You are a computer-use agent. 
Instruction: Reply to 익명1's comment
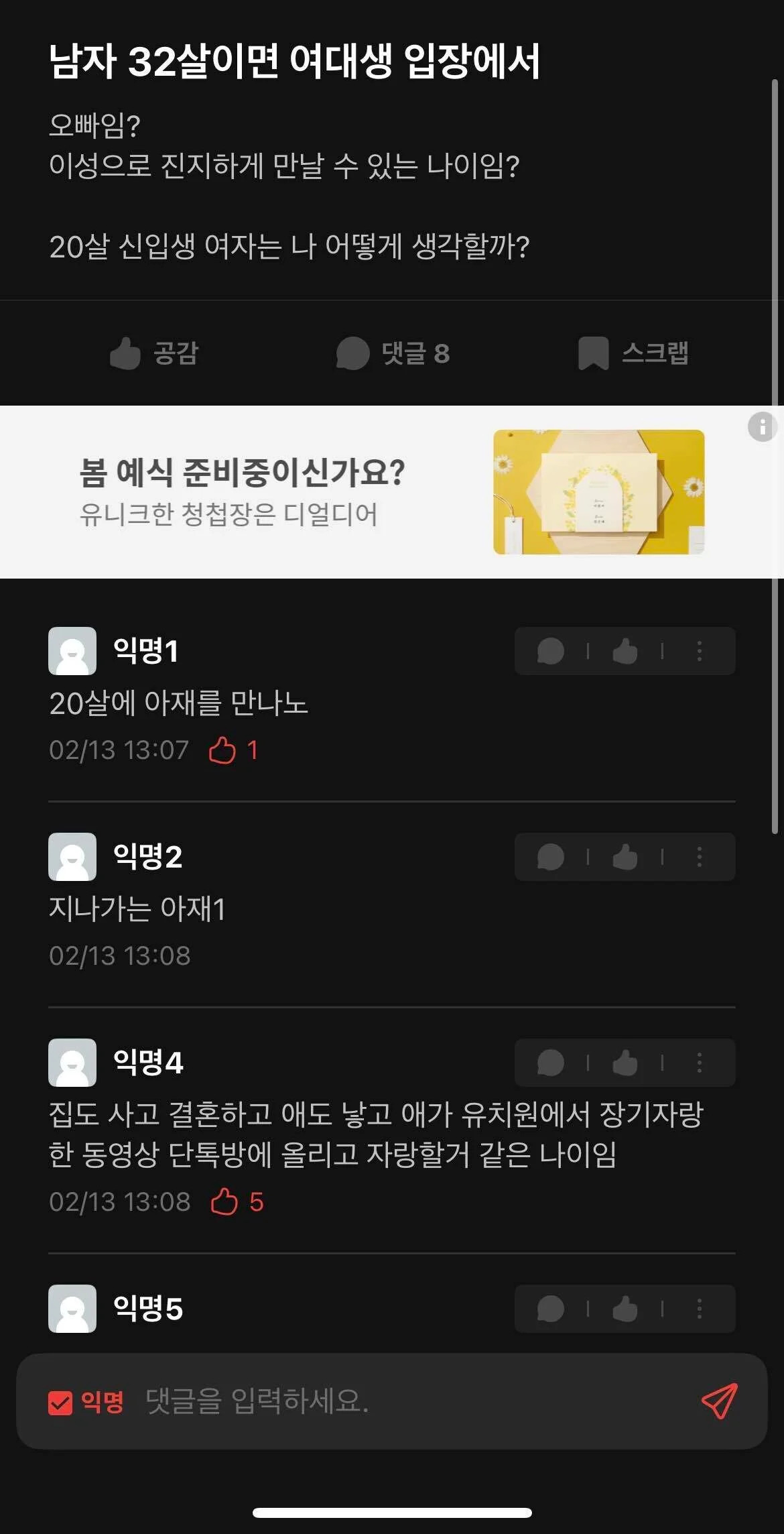(x=551, y=651)
